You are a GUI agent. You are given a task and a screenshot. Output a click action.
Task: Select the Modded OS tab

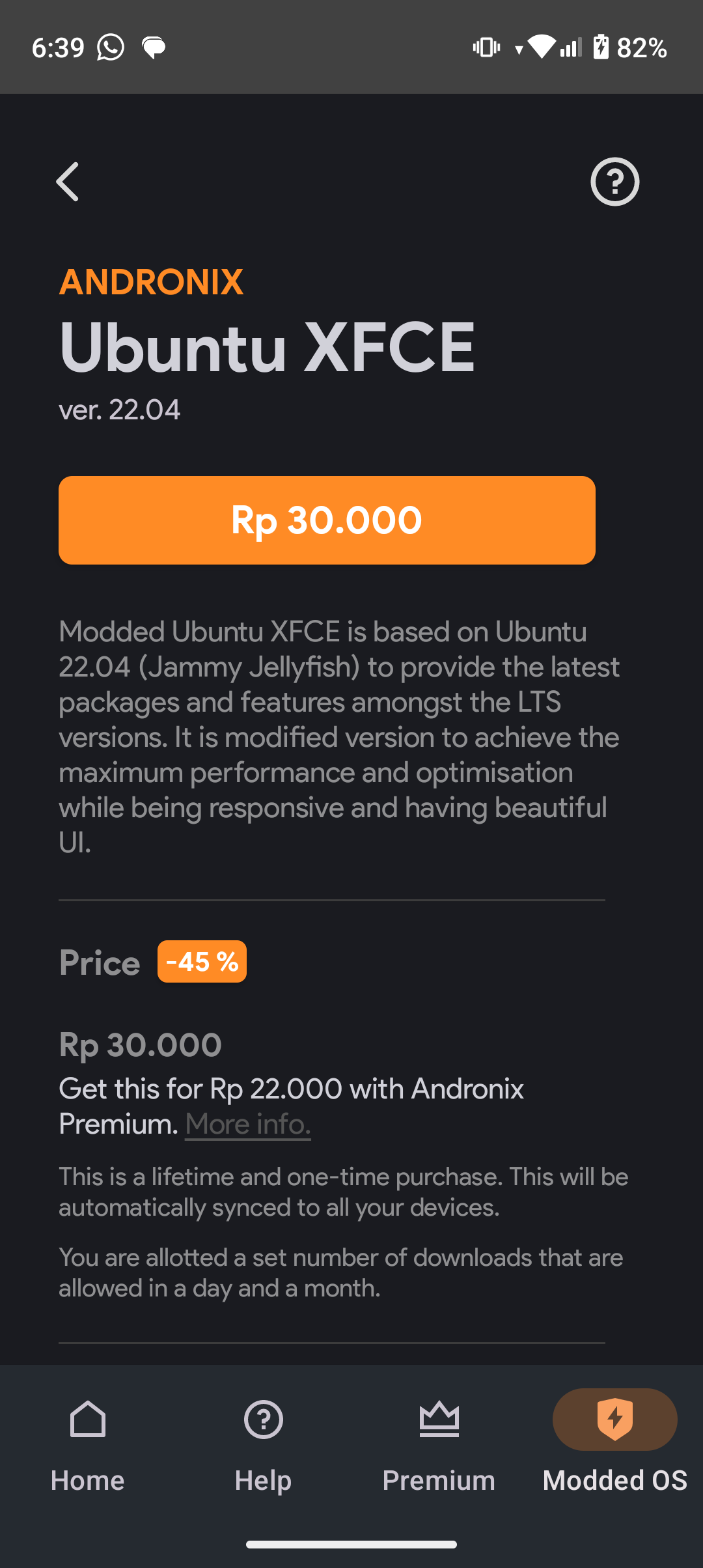[x=614, y=1446]
